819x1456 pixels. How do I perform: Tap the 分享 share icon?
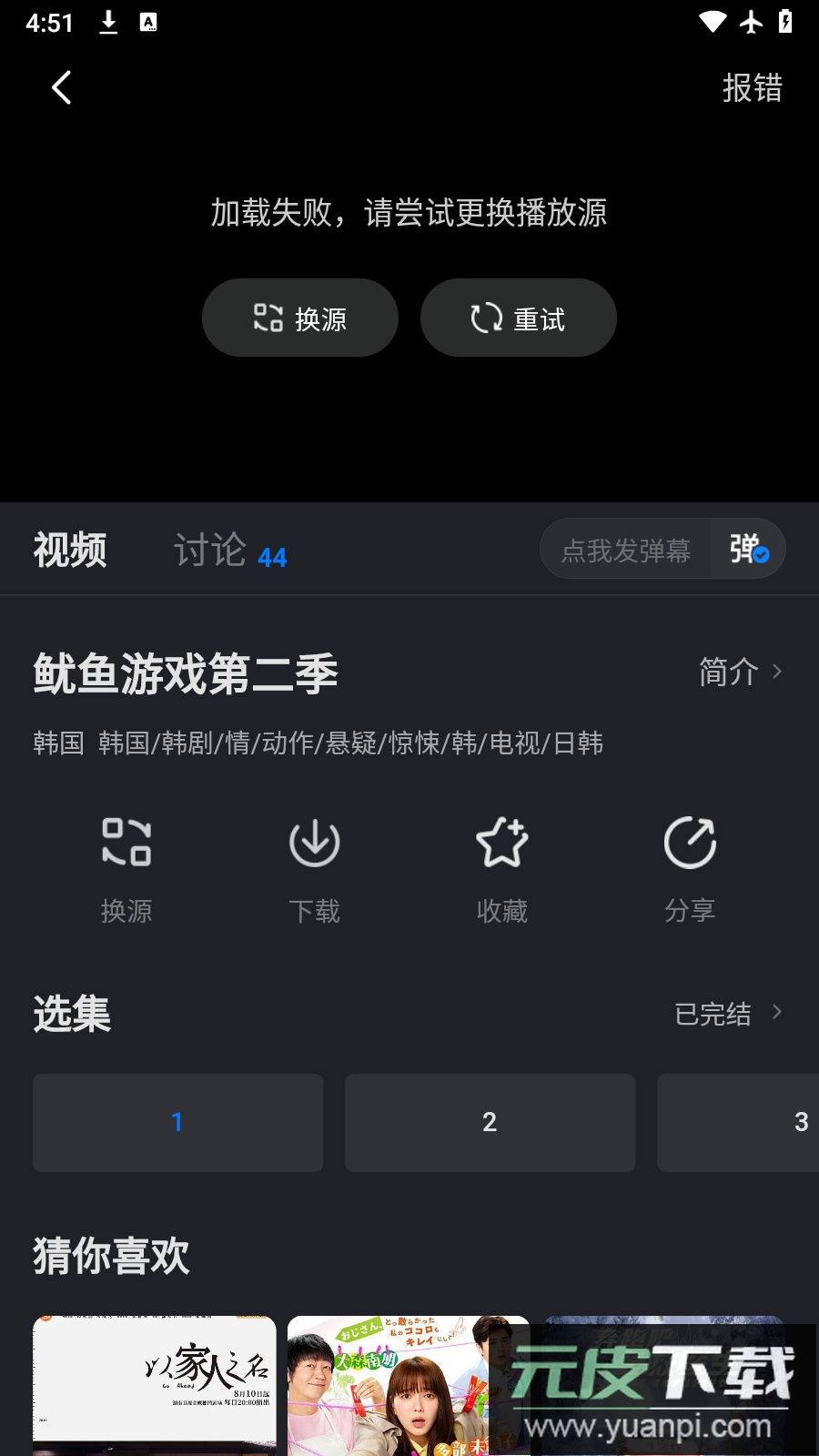690,868
